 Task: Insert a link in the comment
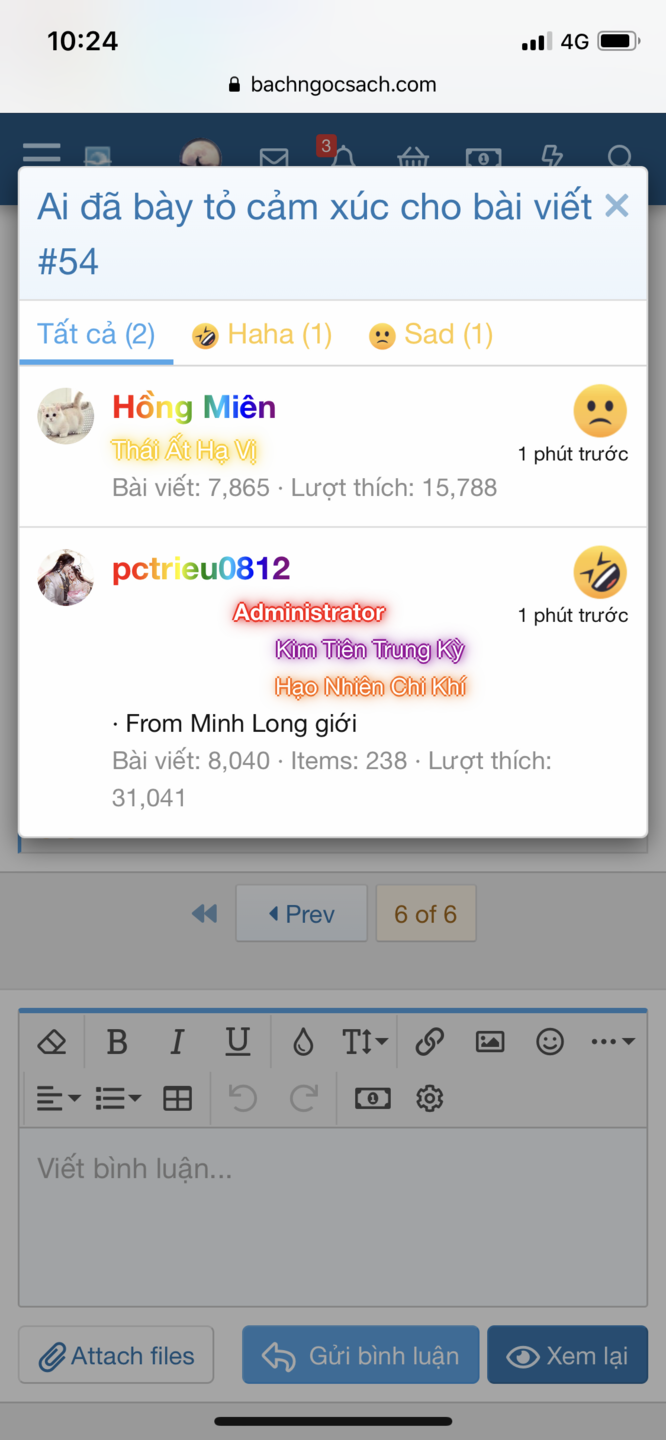point(429,1042)
